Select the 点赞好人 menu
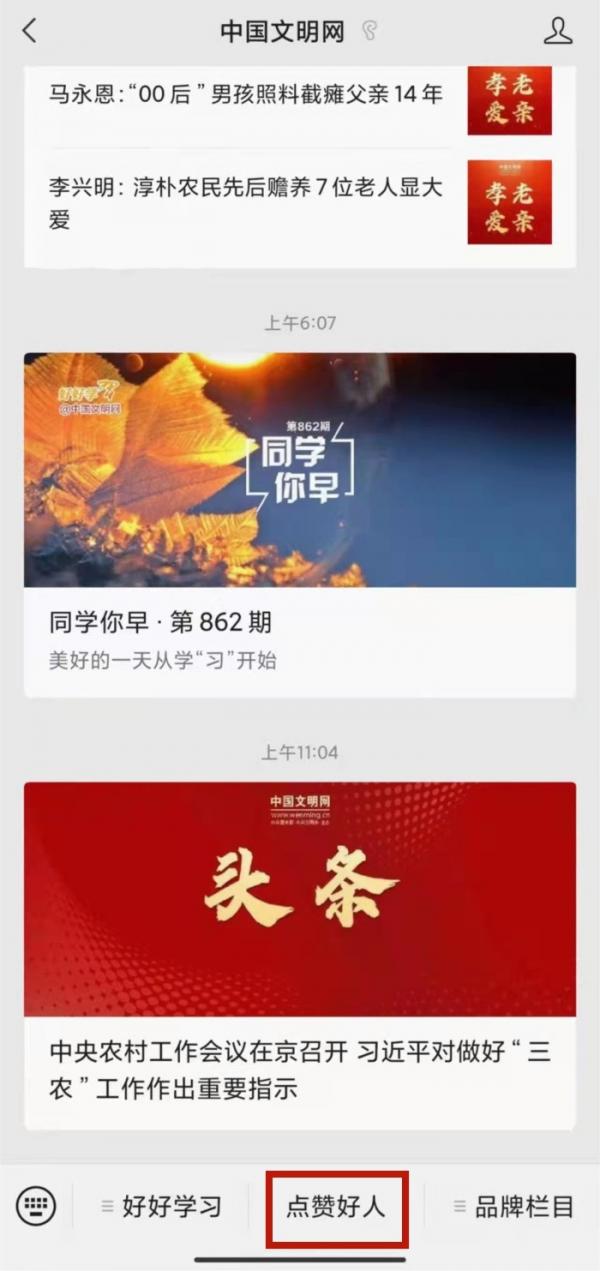This screenshot has height=1271, width=600. point(335,1206)
